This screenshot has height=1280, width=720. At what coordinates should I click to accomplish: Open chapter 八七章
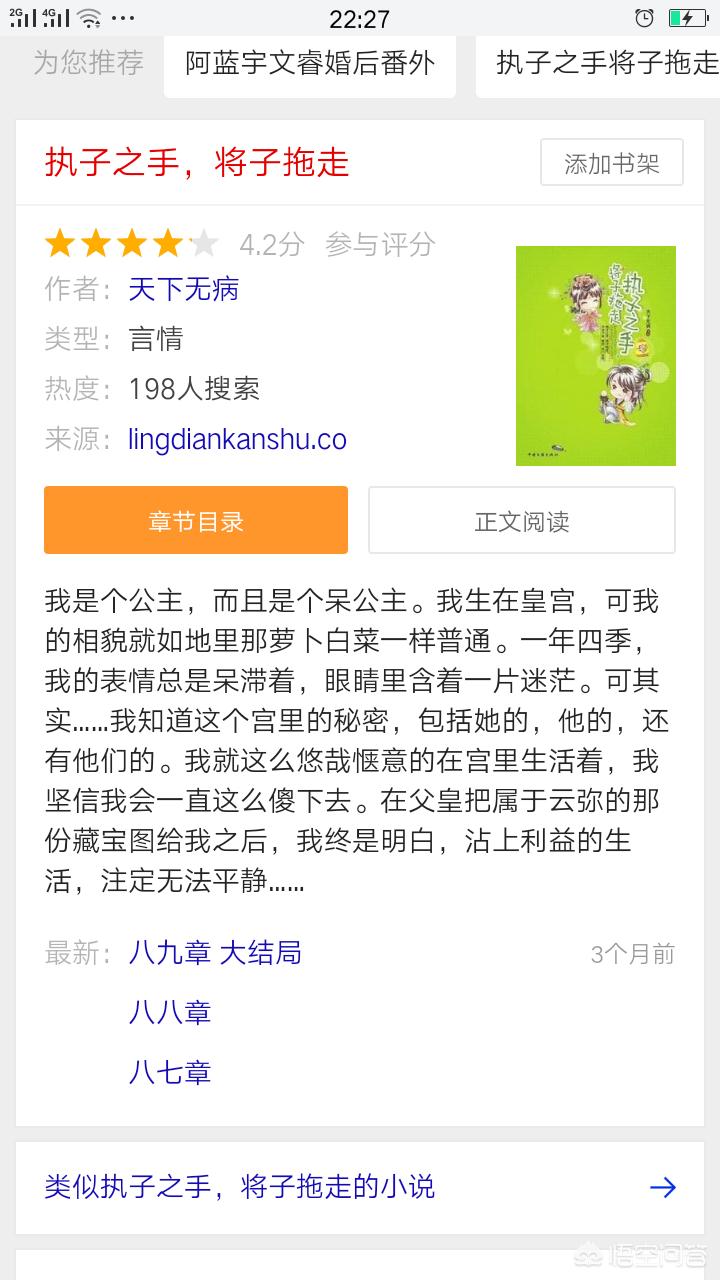click(x=170, y=1073)
